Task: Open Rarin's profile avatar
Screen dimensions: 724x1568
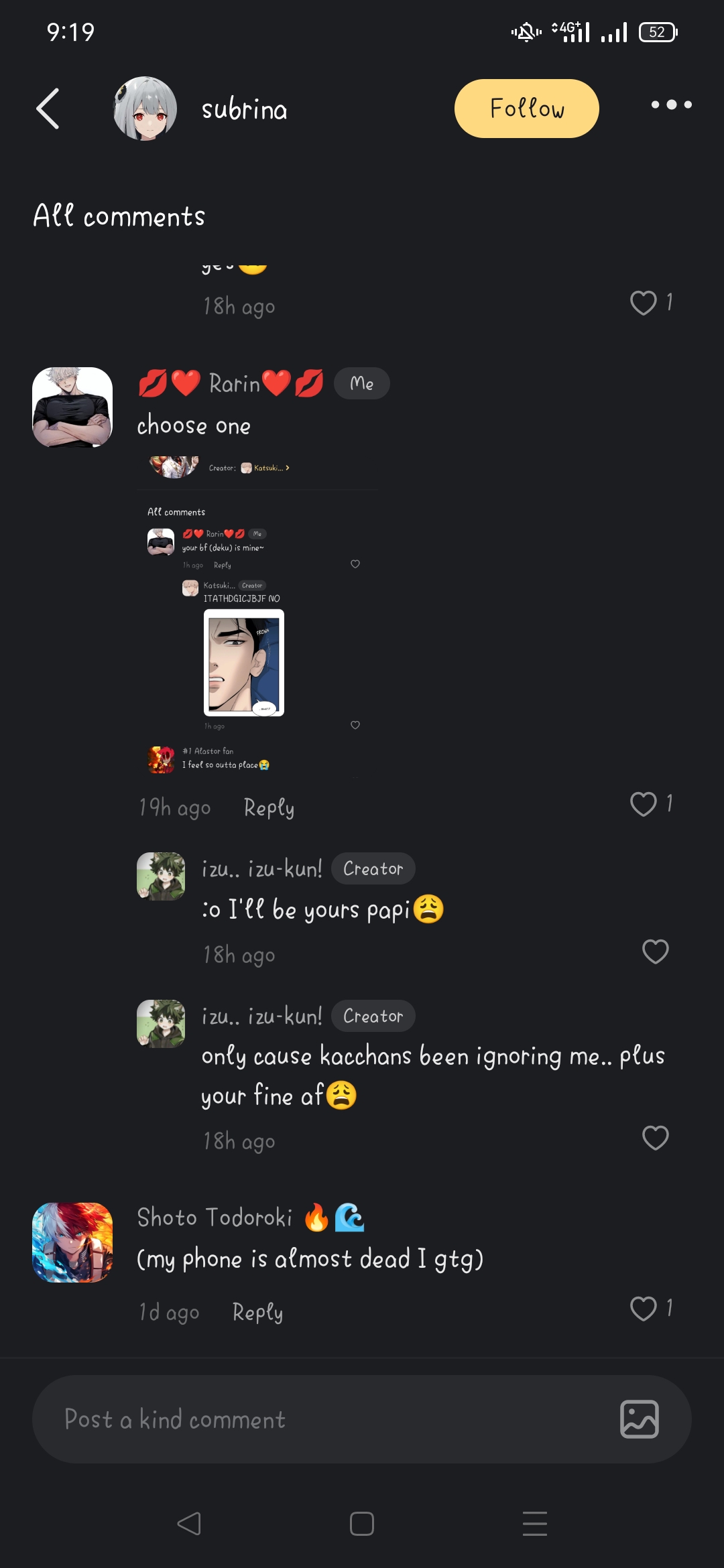Action: click(x=72, y=407)
